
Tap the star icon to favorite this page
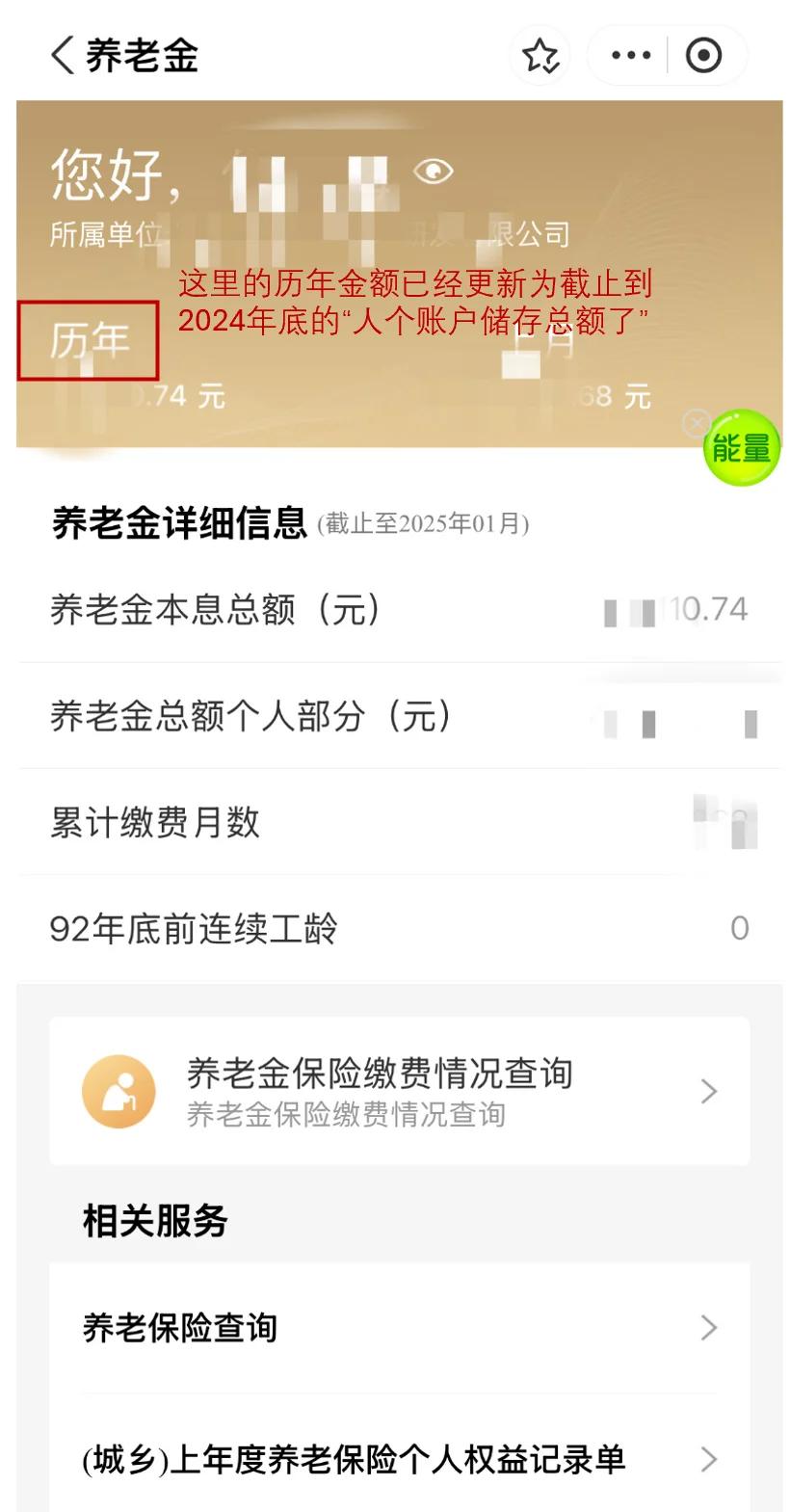540,55
